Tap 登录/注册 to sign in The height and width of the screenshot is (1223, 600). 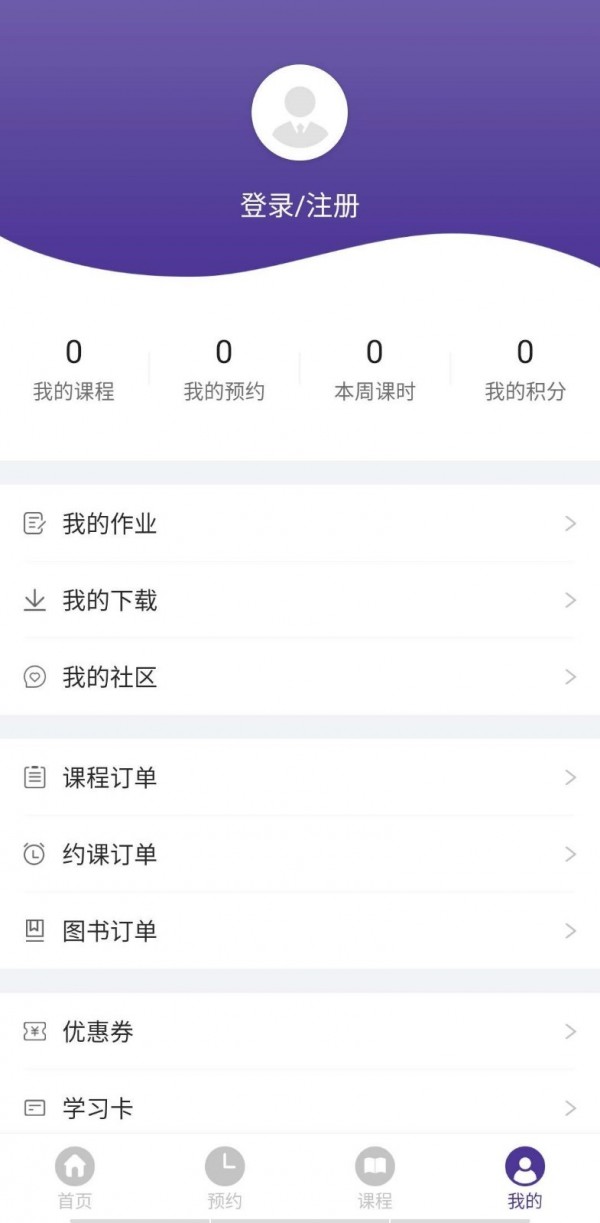click(299, 206)
